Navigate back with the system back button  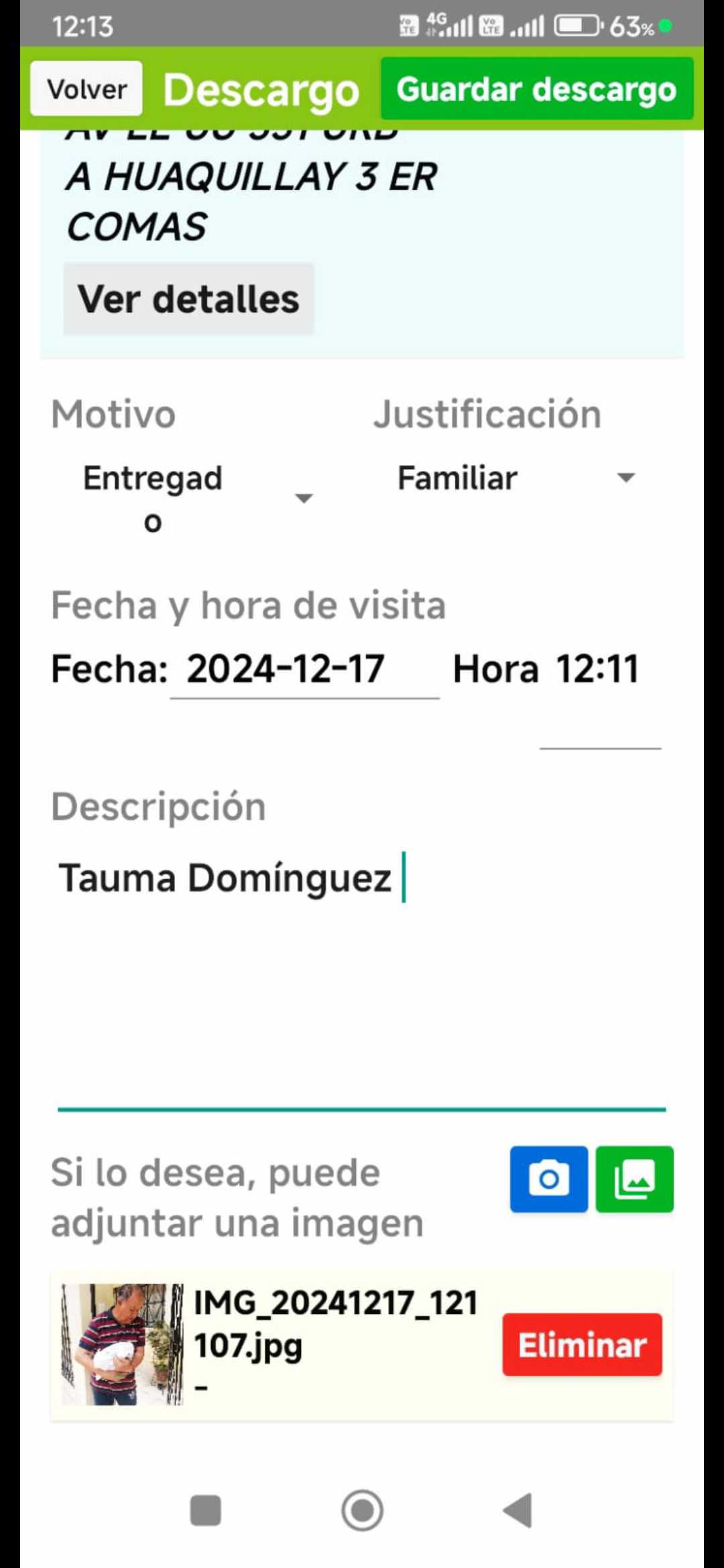(518, 1510)
